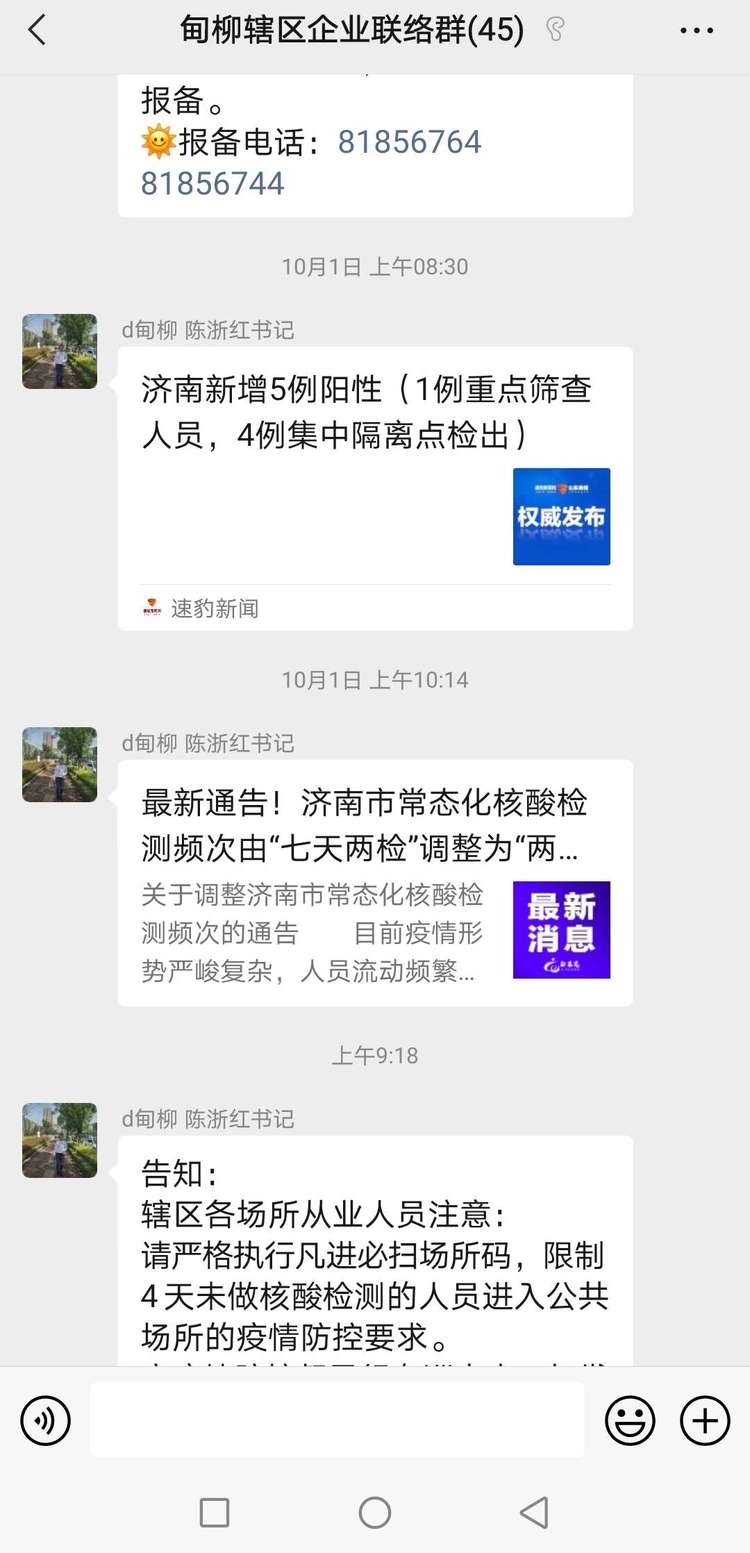Open the recent apps view
The height and width of the screenshot is (1553, 750).
[214, 1512]
